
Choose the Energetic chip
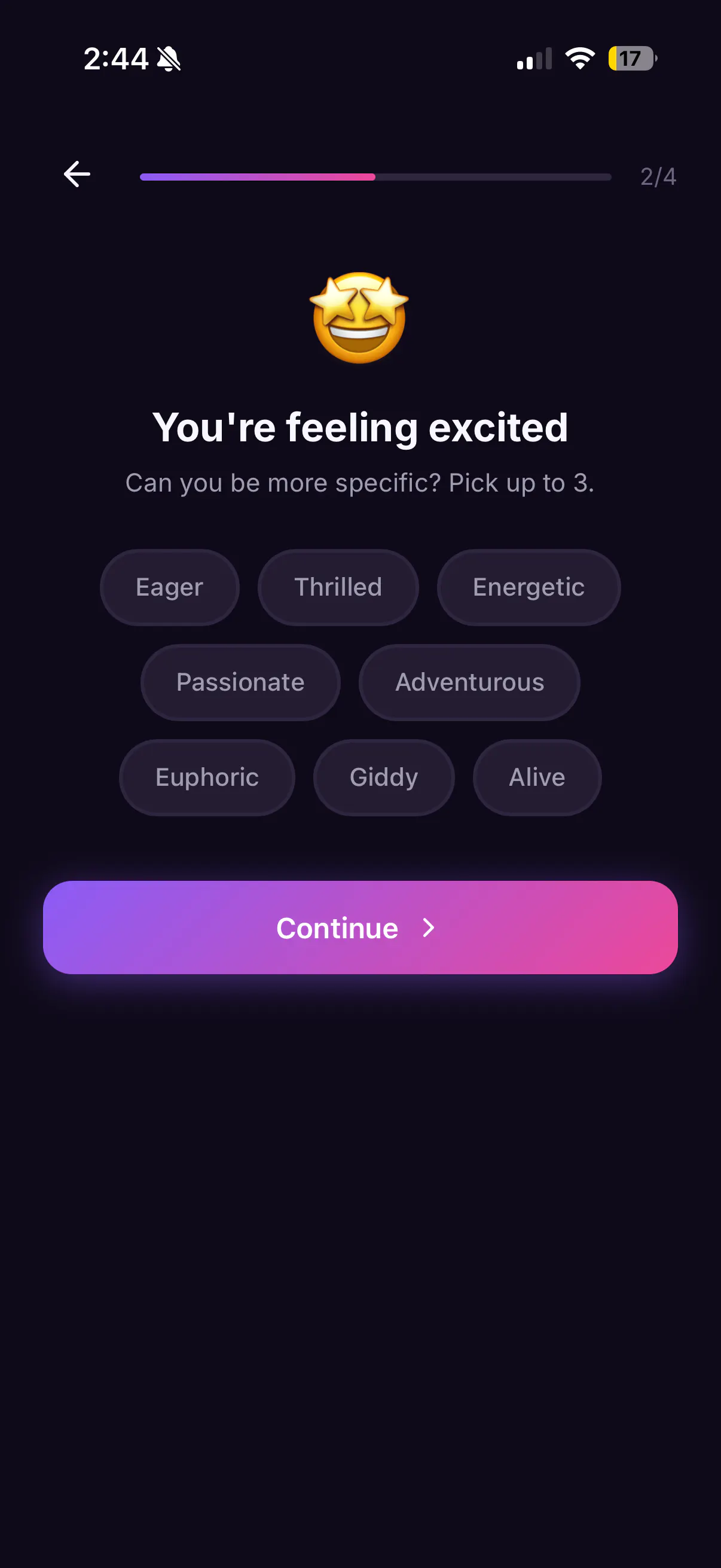(528, 587)
